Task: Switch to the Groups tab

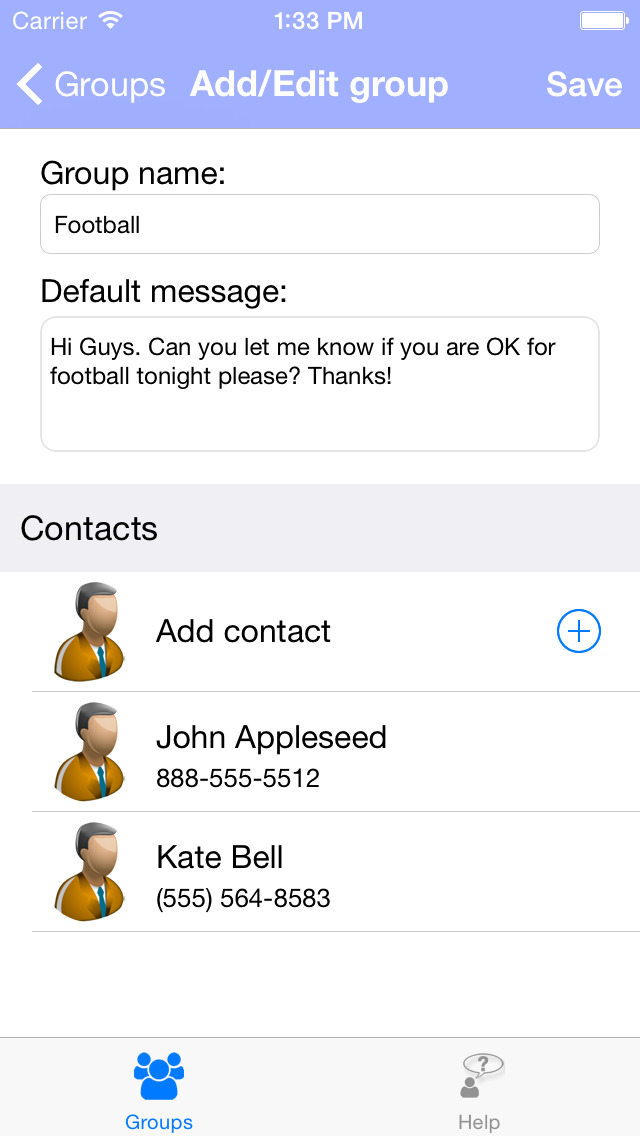Action: [159, 1089]
